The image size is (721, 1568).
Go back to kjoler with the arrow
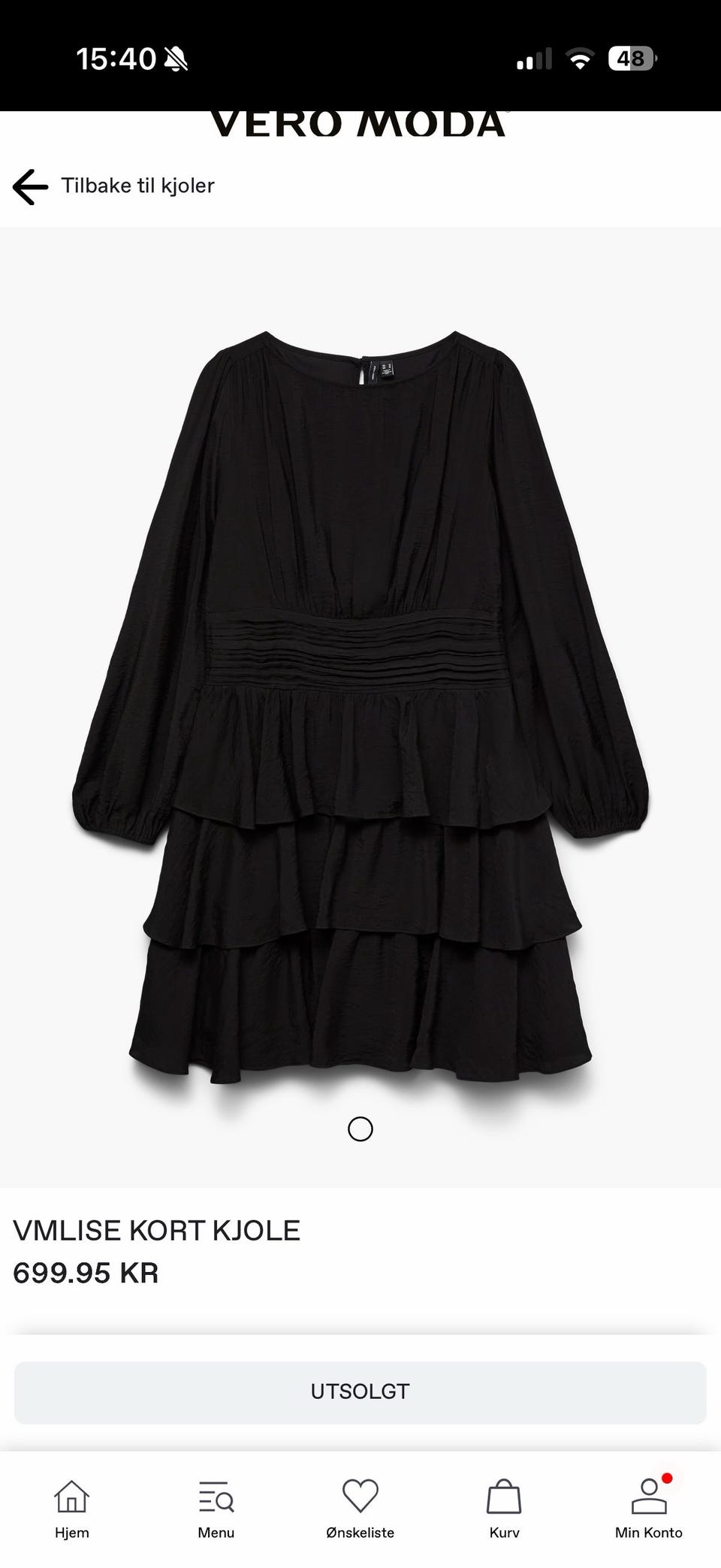point(30,186)
